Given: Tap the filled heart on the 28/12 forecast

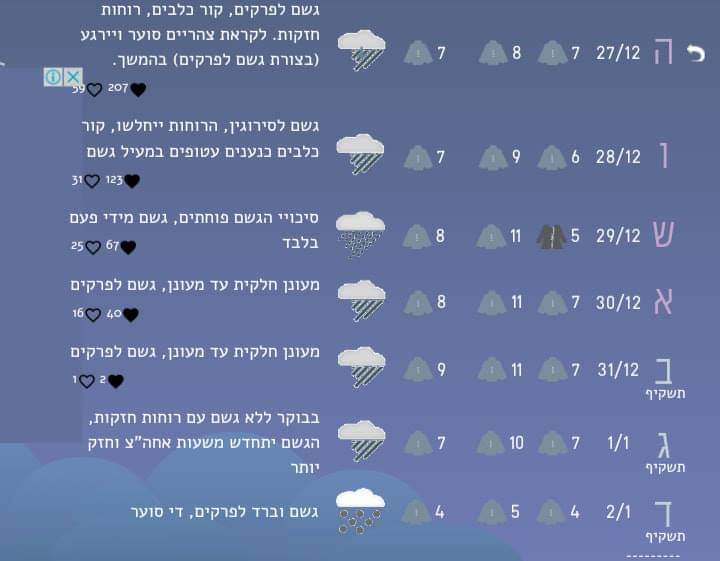Looking at the screenshot, I should pos(132,181).
